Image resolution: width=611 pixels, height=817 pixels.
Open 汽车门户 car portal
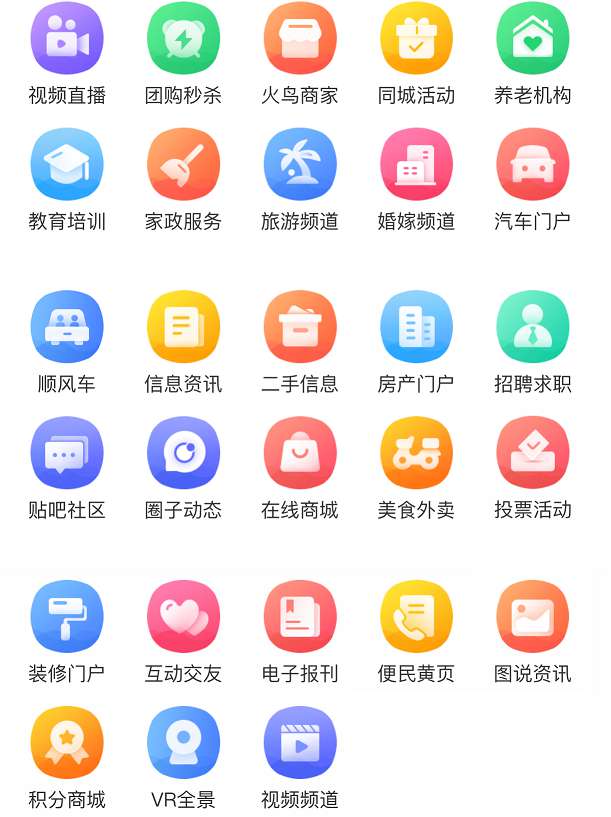click(532, 165)
